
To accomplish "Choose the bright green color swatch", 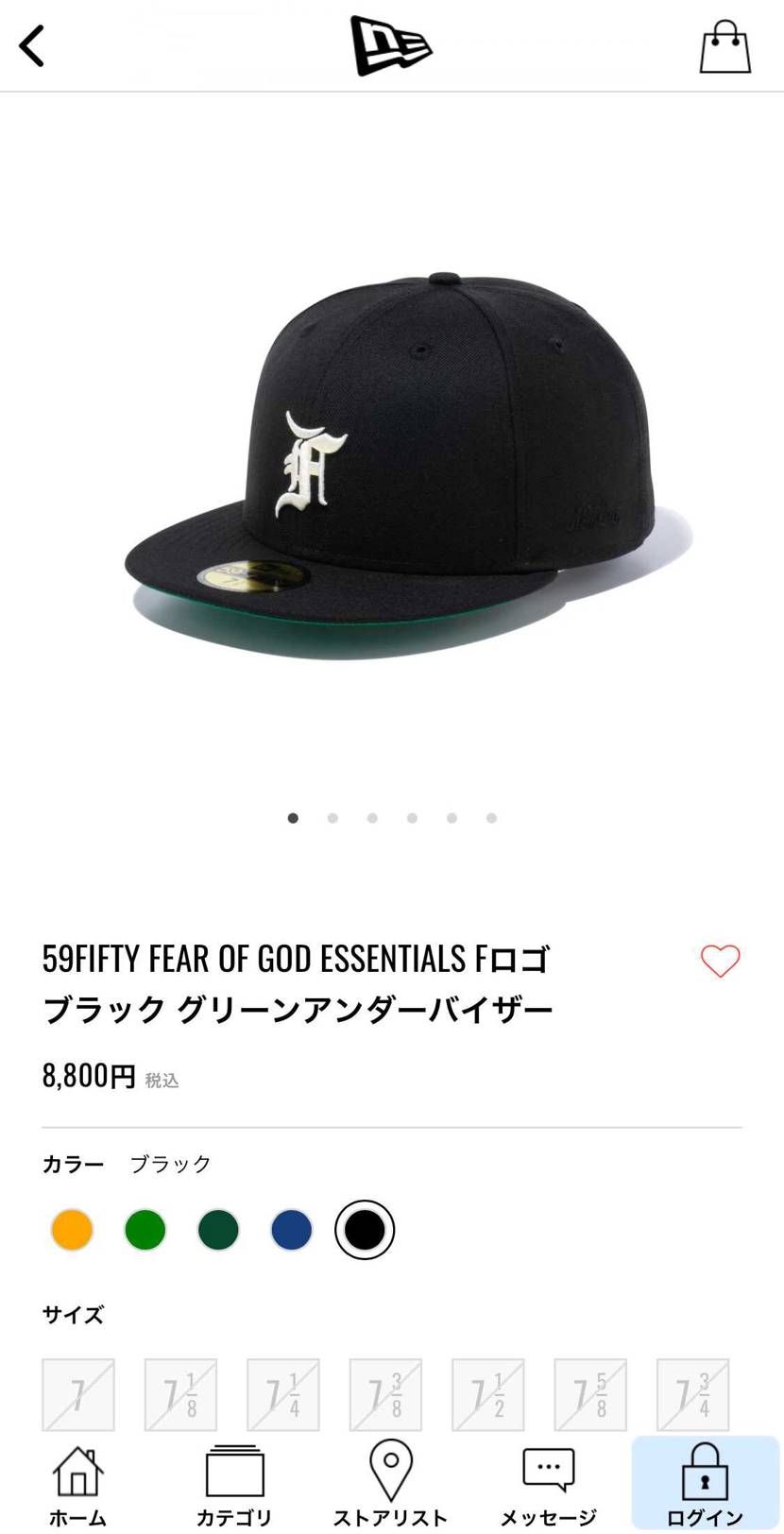I will click(x=145, y=1230).
